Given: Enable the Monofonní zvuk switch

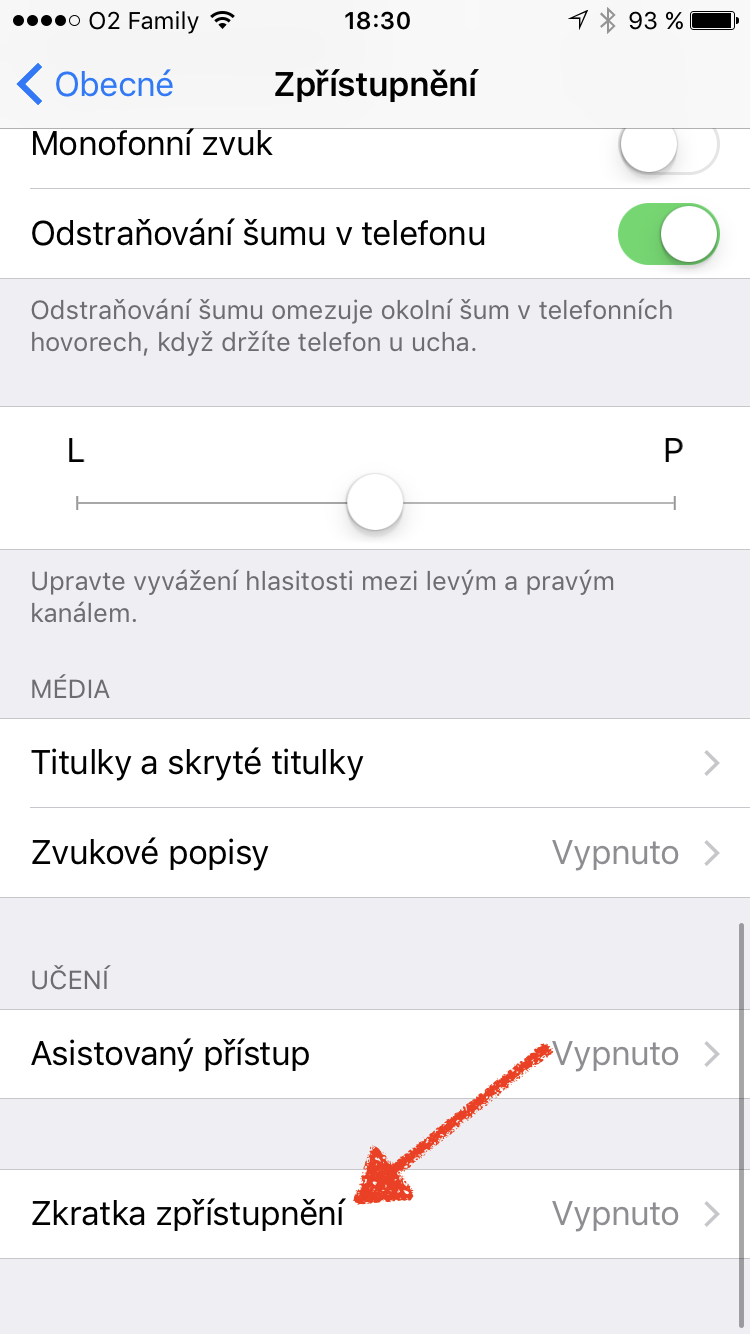Looking at the screenshot, I should tap(668, 148).
